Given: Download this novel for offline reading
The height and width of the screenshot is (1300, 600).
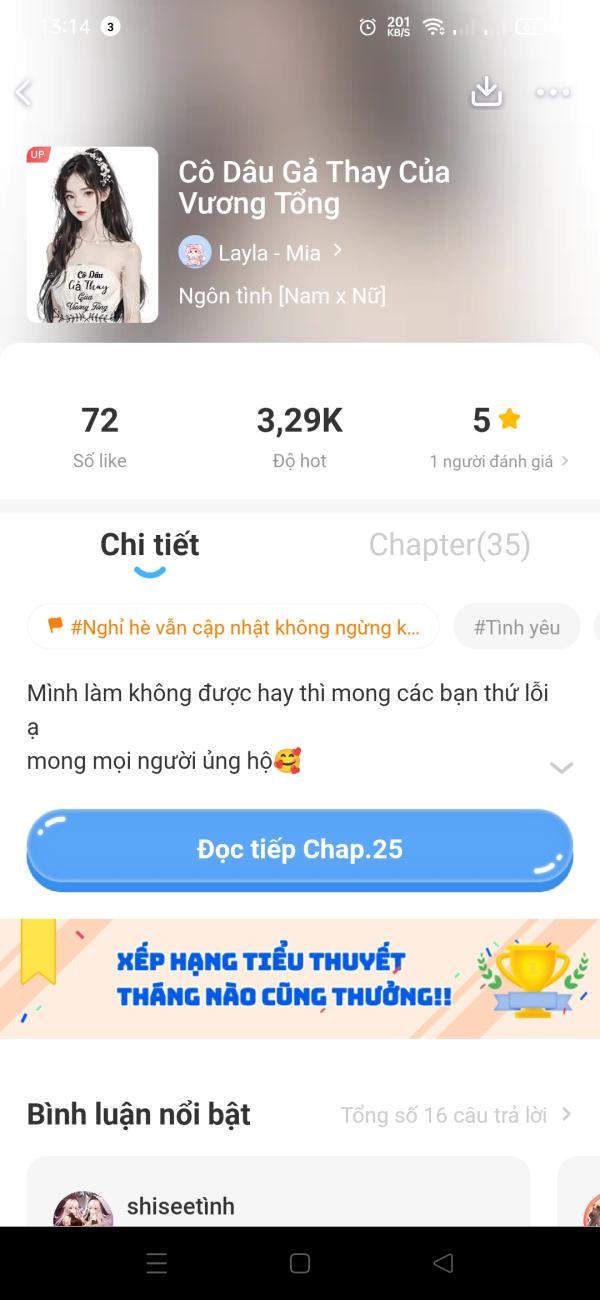Looking at the screenshot, I should pyautogui.click(x=486, y=92).
